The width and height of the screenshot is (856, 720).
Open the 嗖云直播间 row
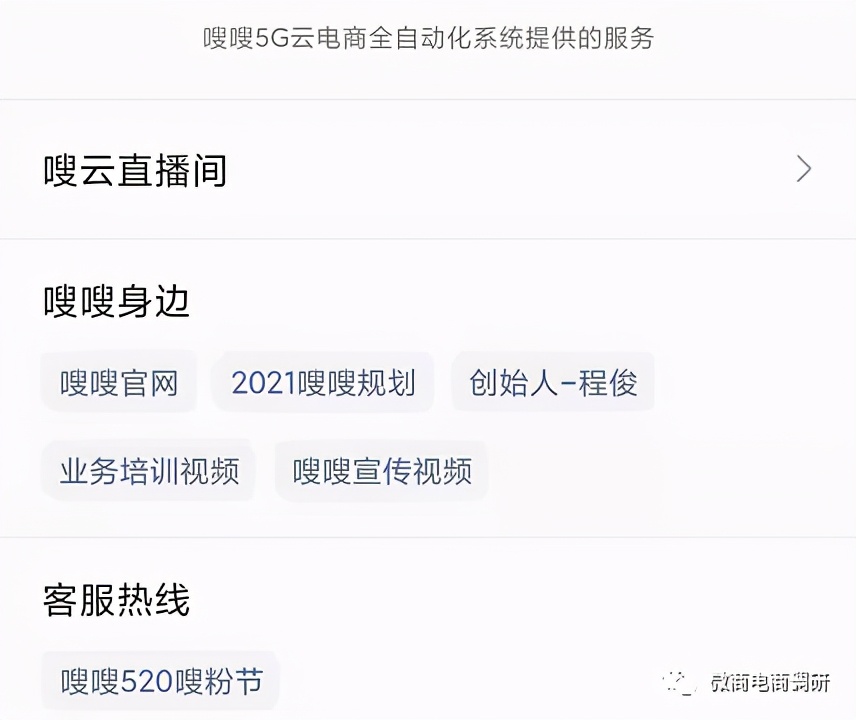tap(427, 170)
